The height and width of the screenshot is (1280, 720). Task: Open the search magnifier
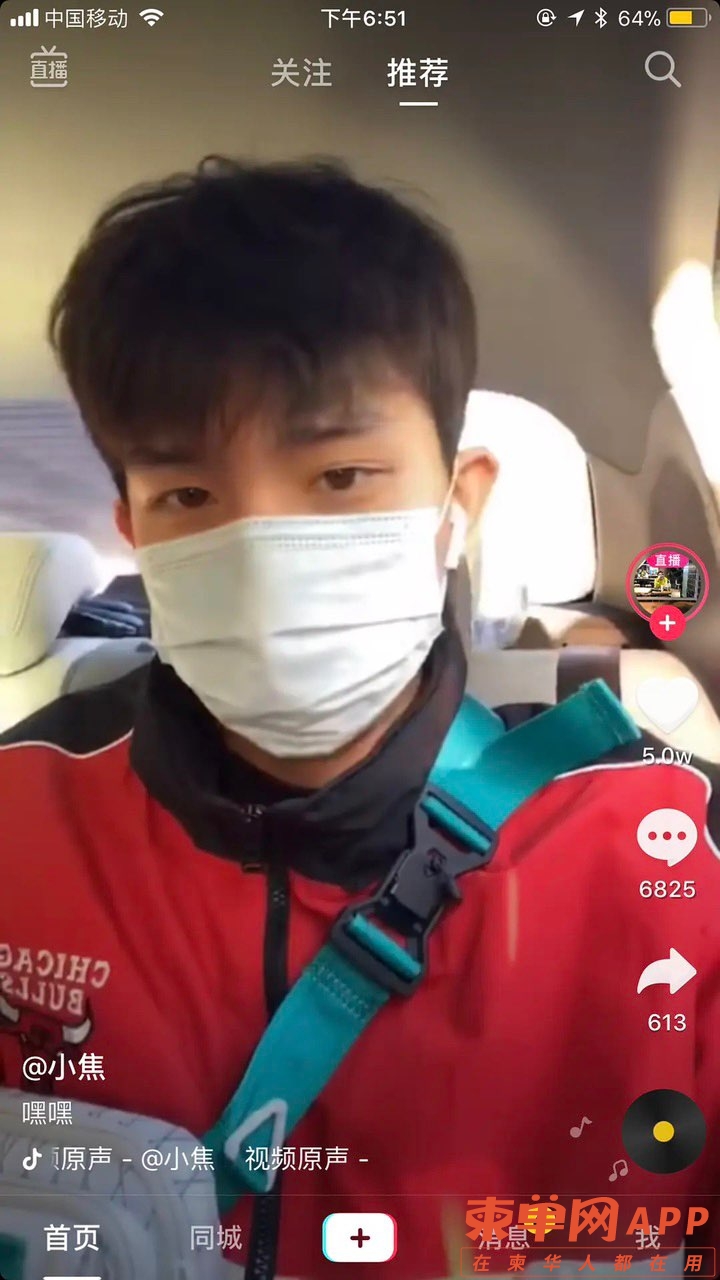click(662, 69)
